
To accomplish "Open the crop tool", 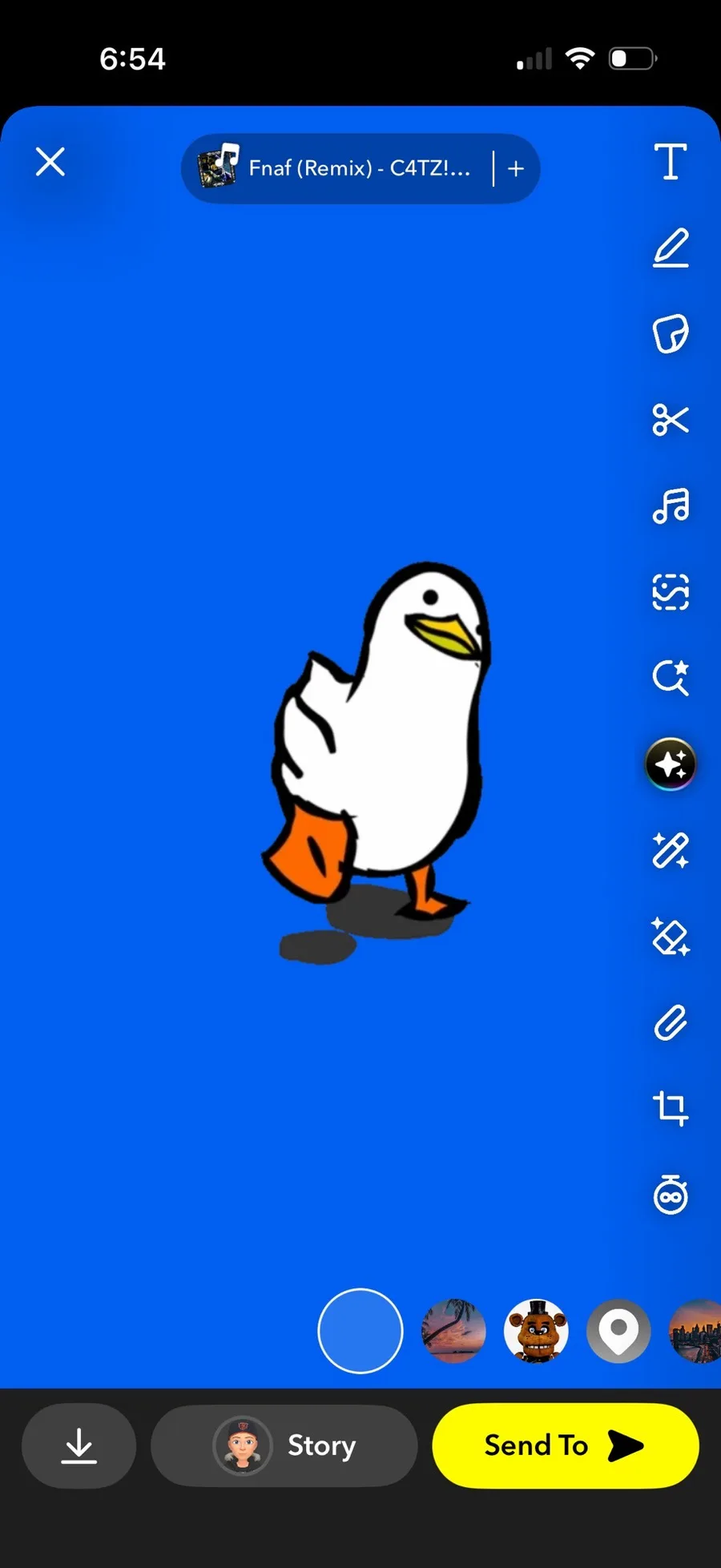I will coord(671,1109).
